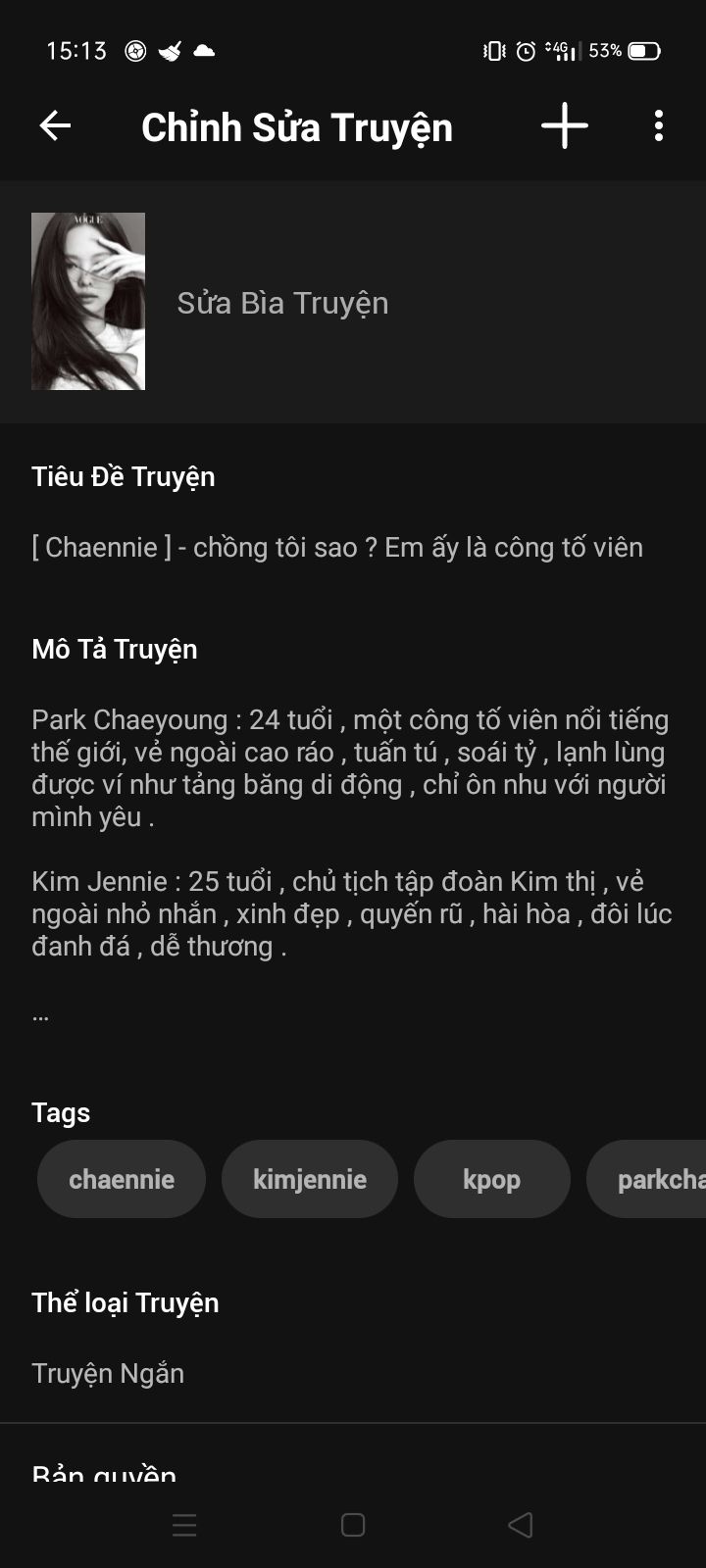Add a new chapter with plus icon
706x1568 pixels.
click(x=565, y=125)
